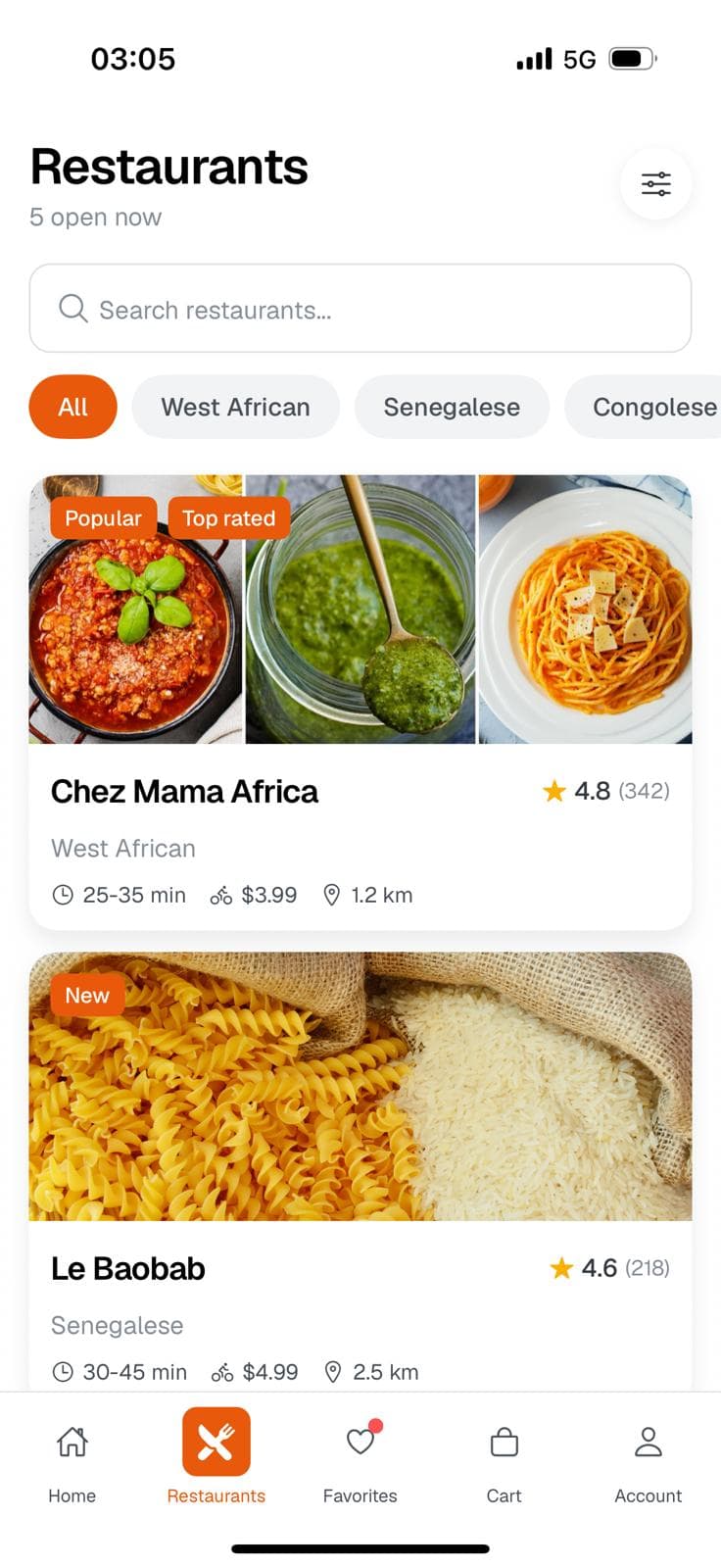721x1568 pixels.
Task: Tap the search restaurants input field
Action: (x=360, y=309)
